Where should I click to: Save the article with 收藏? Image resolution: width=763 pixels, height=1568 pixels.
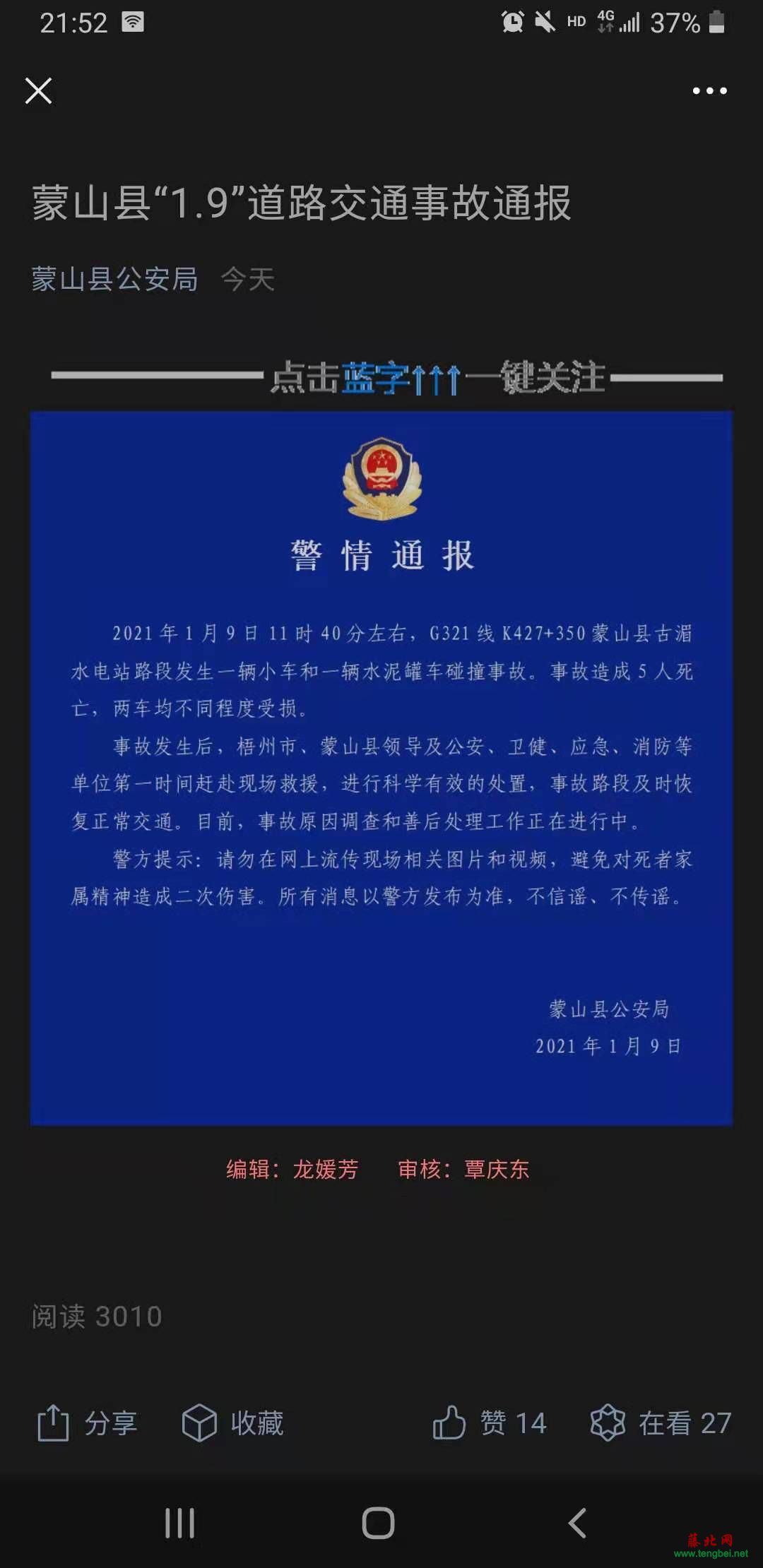click(x=232, y=1423)
